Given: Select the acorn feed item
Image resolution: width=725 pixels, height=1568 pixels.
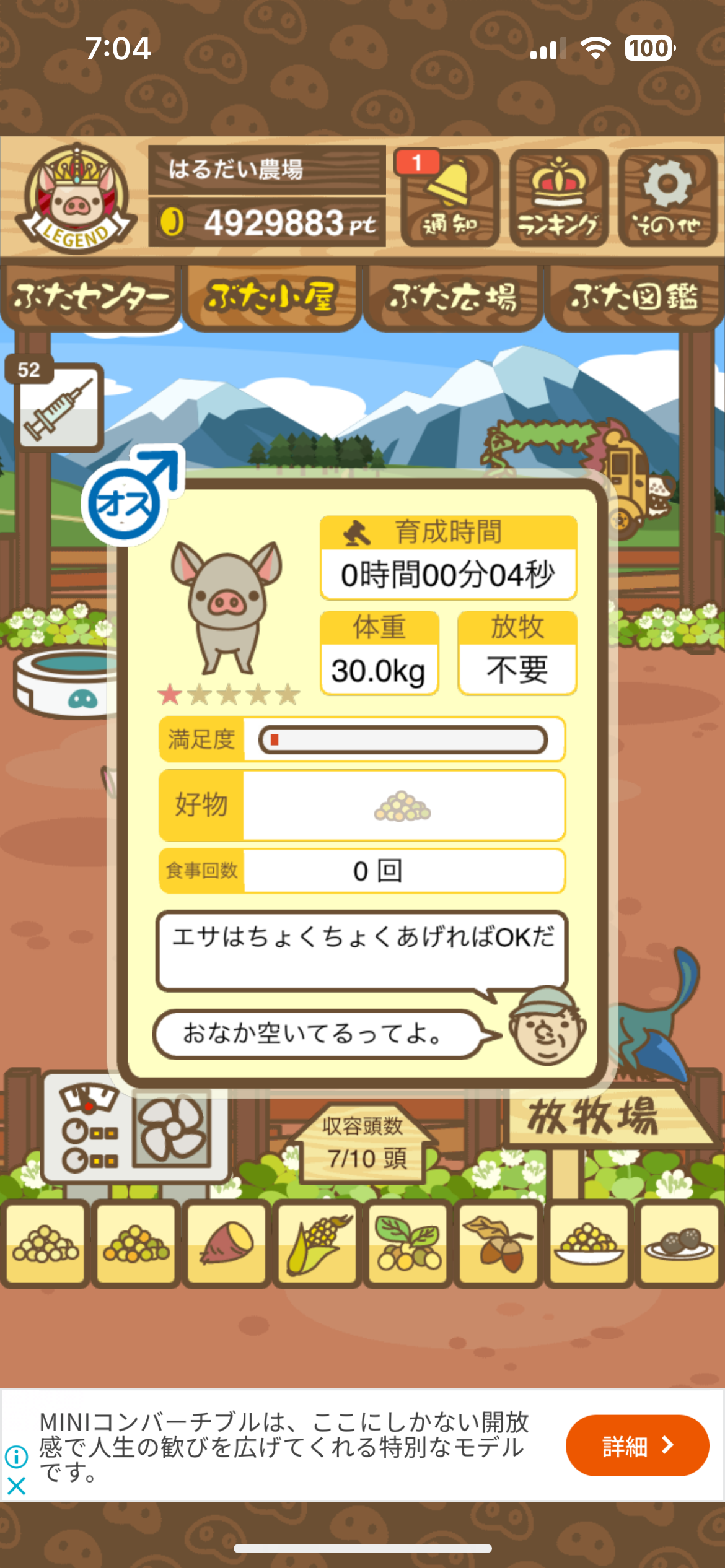Looking at the screenshot, I should (499, 1244).
